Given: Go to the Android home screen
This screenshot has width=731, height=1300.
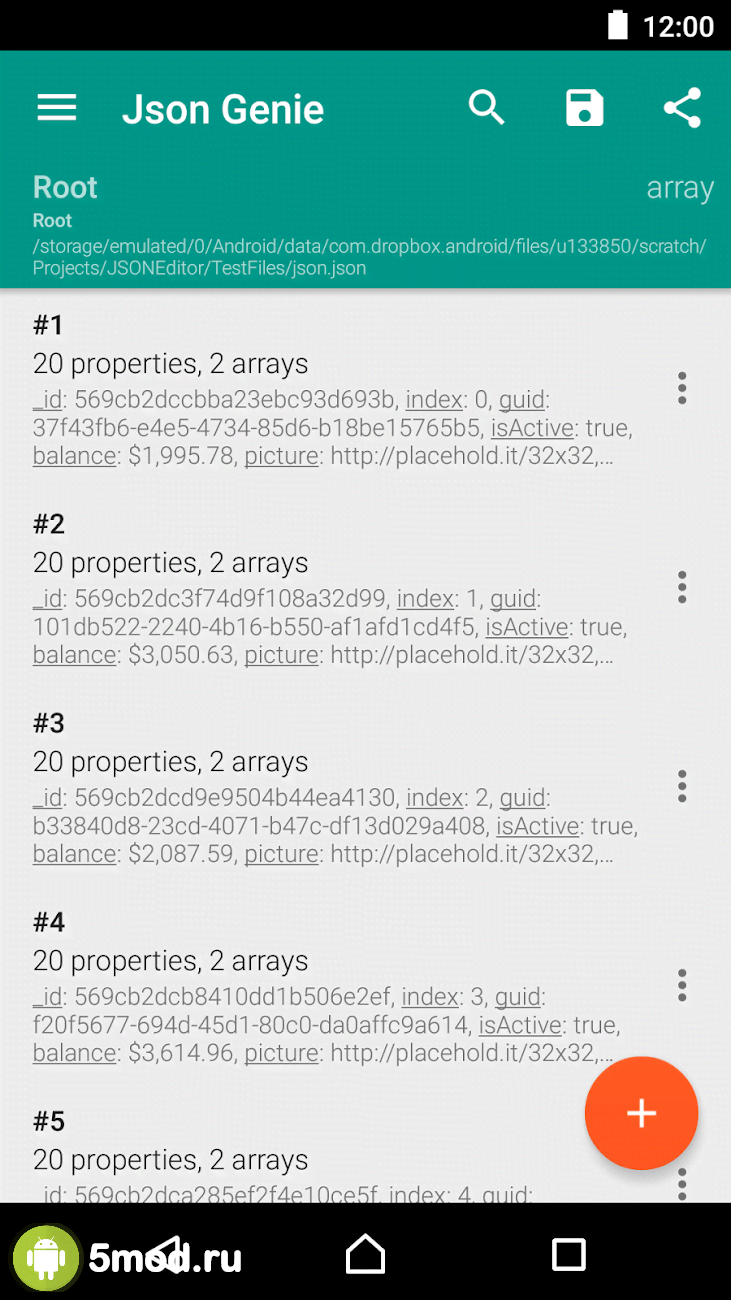Looking at the screenshot, I should (x=365, y=1254).
